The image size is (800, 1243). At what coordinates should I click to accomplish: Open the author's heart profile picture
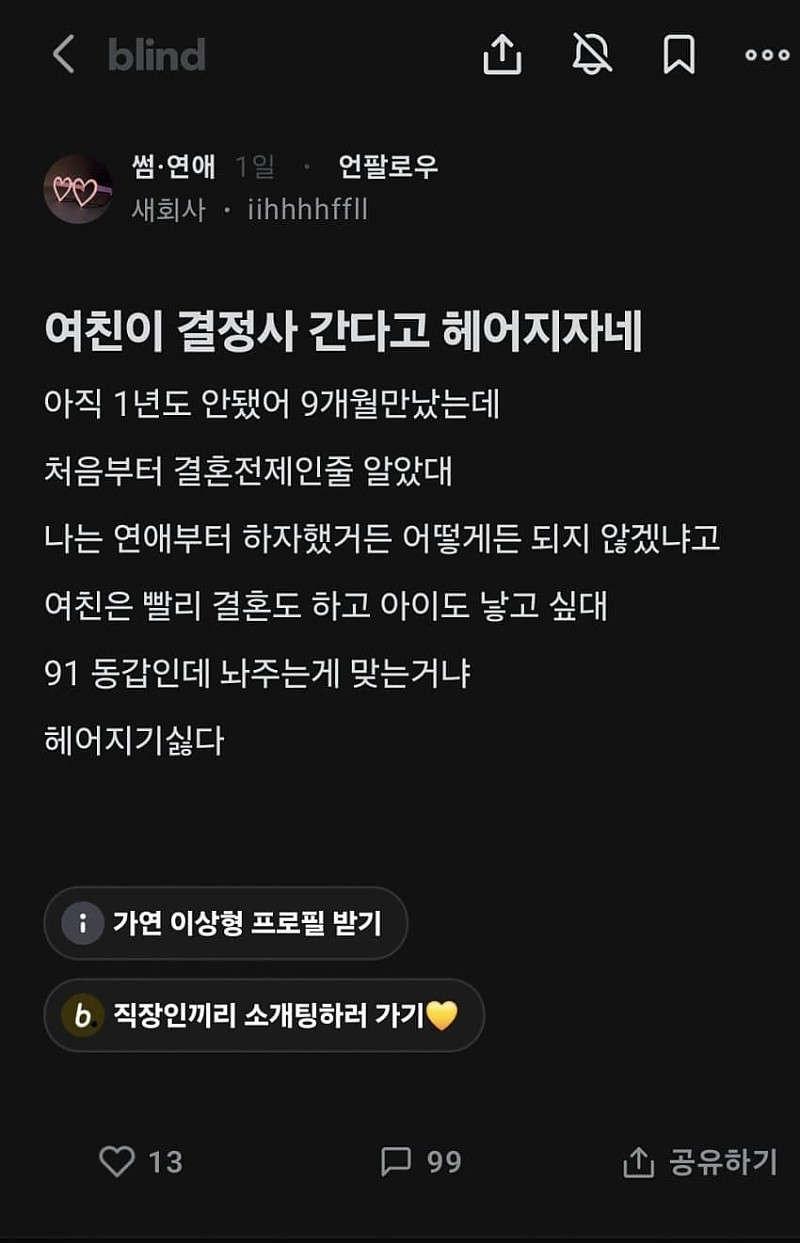[78, 188]
